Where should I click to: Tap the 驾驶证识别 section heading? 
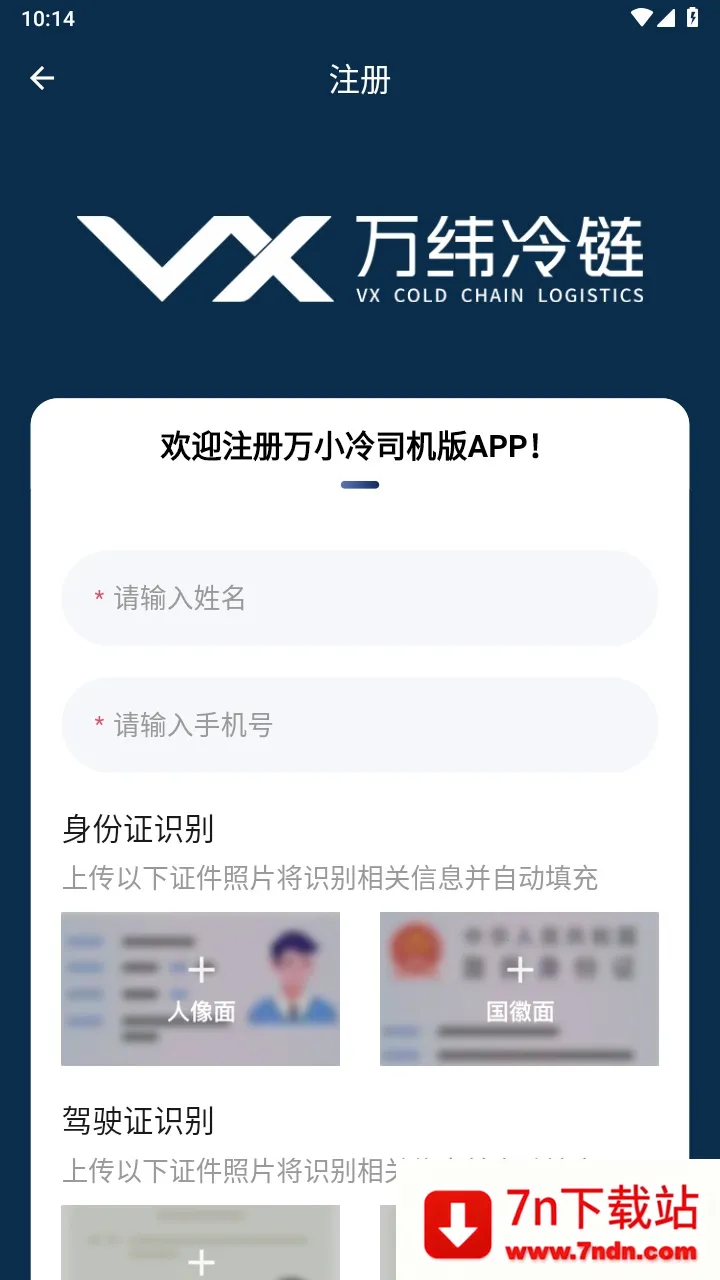coord(138,1121)
